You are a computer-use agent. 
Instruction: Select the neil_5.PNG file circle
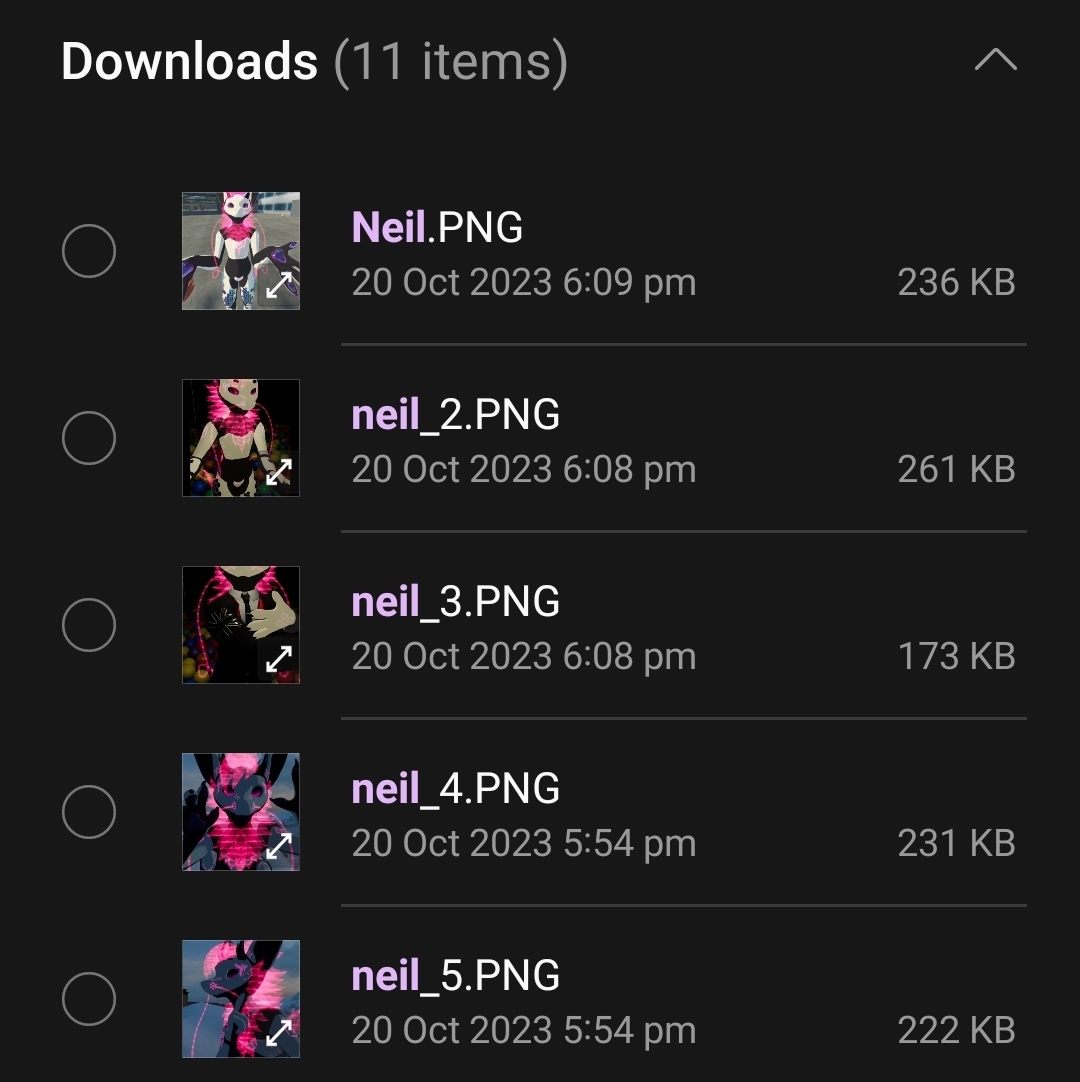(x=89, y=999)
